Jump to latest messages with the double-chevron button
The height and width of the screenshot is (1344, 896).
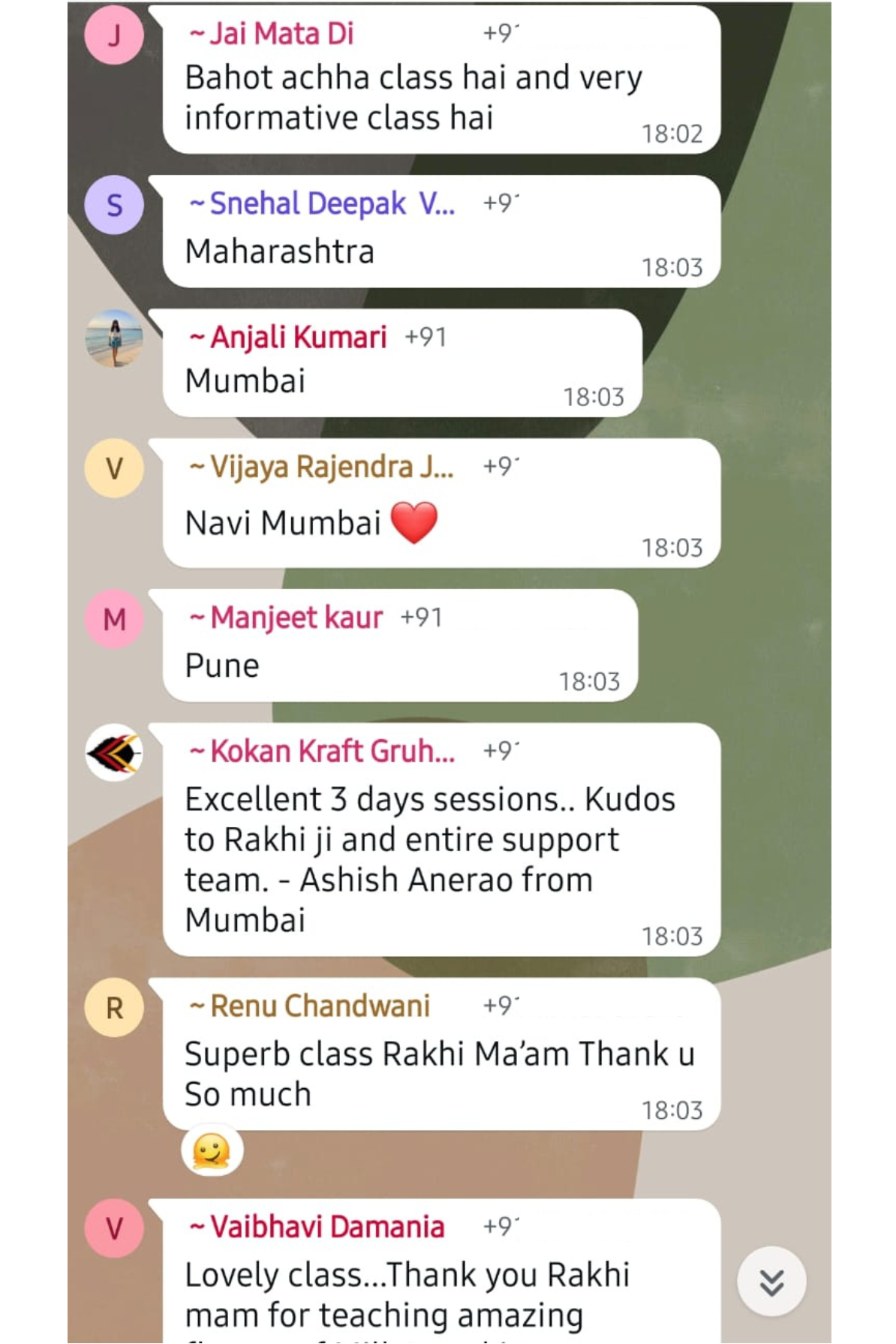(x=771, y=1282)
